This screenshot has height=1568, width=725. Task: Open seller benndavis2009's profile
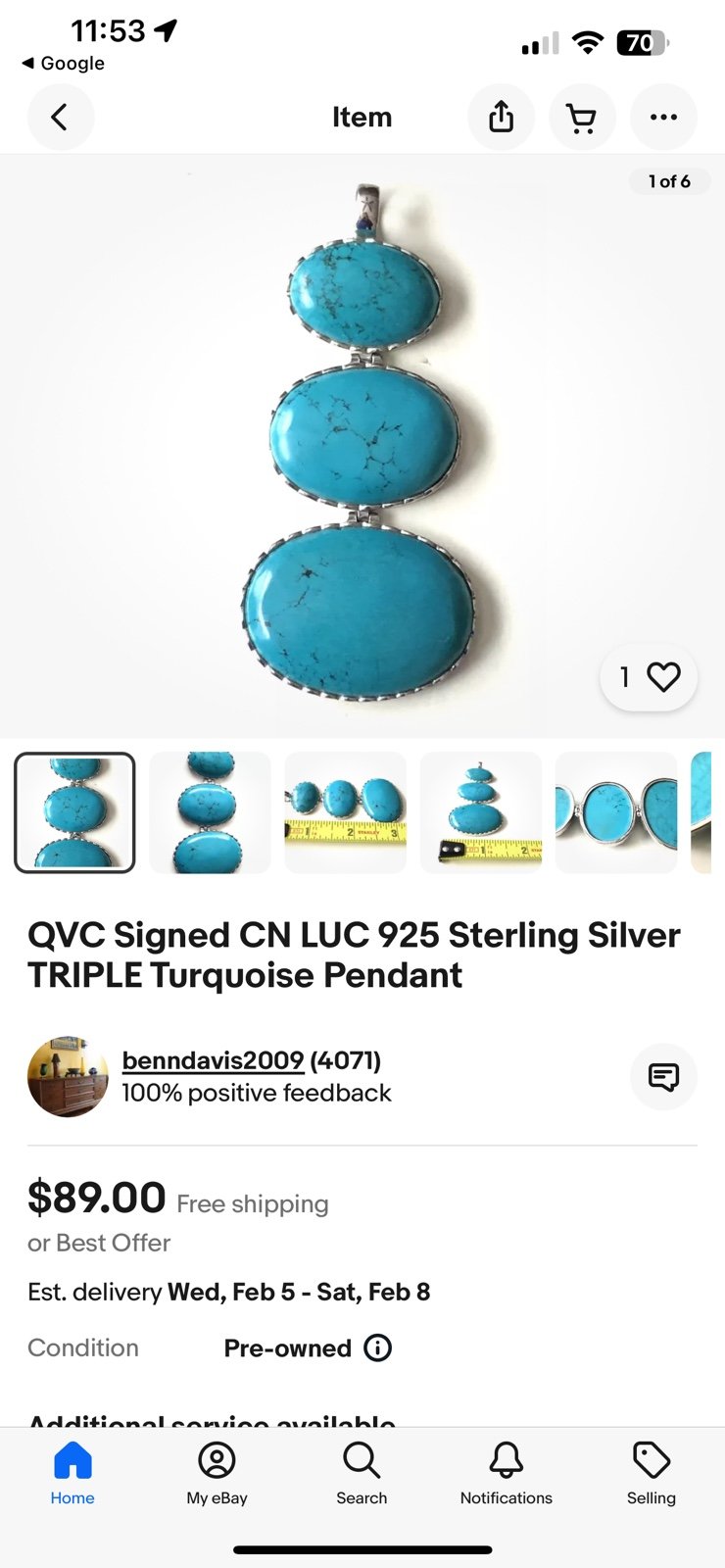pyautogui.click(x=213, y=1060)
